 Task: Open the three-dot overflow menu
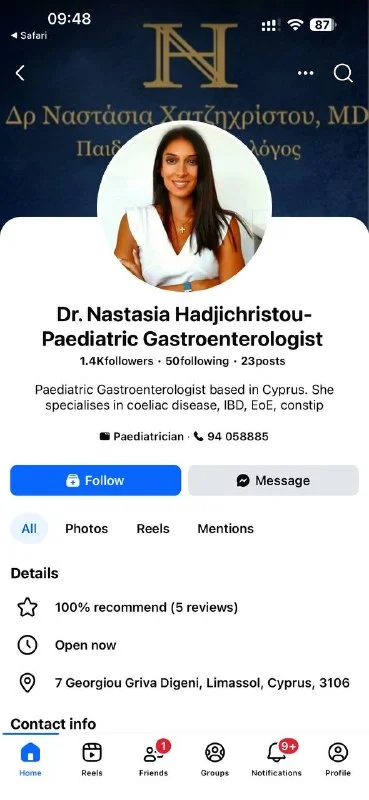tap(305, 73)
